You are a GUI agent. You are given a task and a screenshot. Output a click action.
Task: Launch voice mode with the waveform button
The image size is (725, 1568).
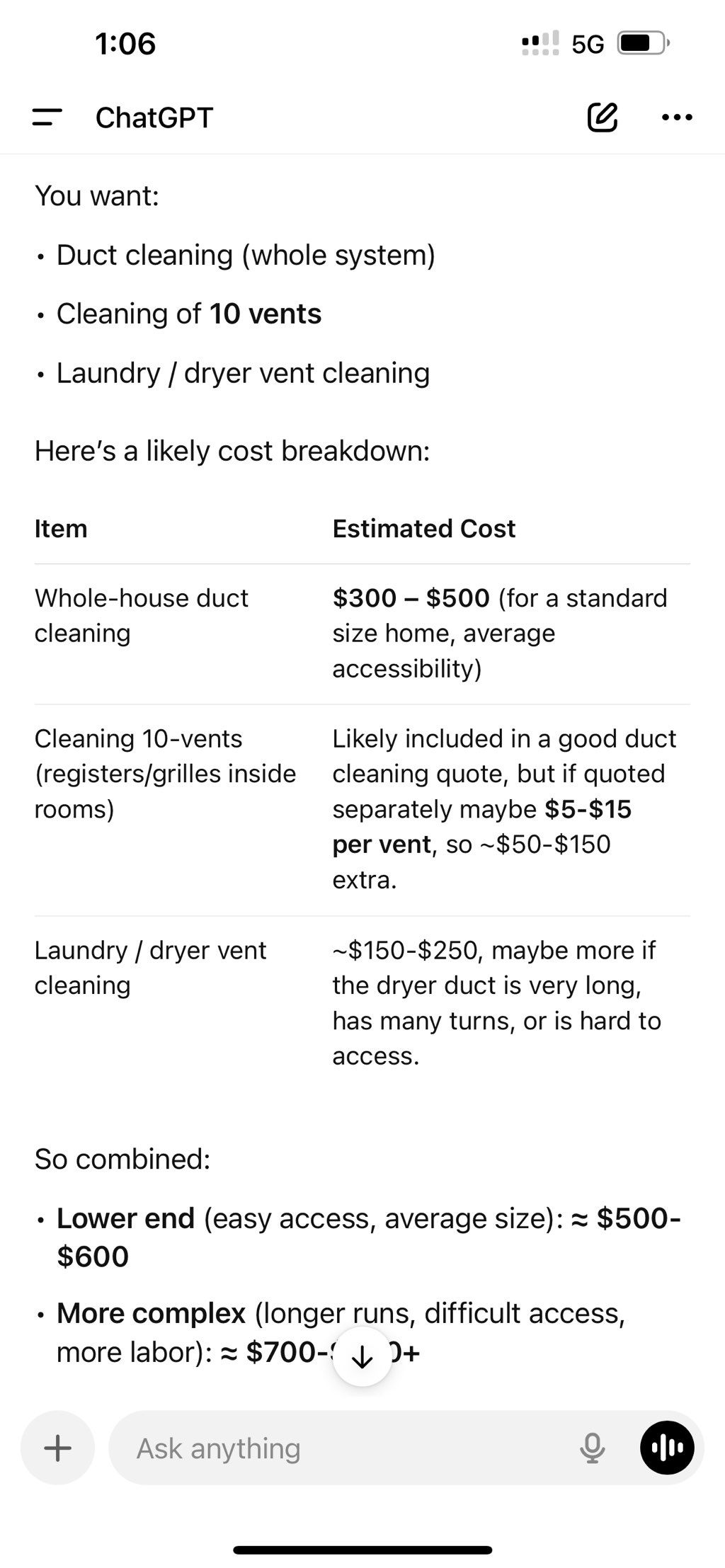667,1448
